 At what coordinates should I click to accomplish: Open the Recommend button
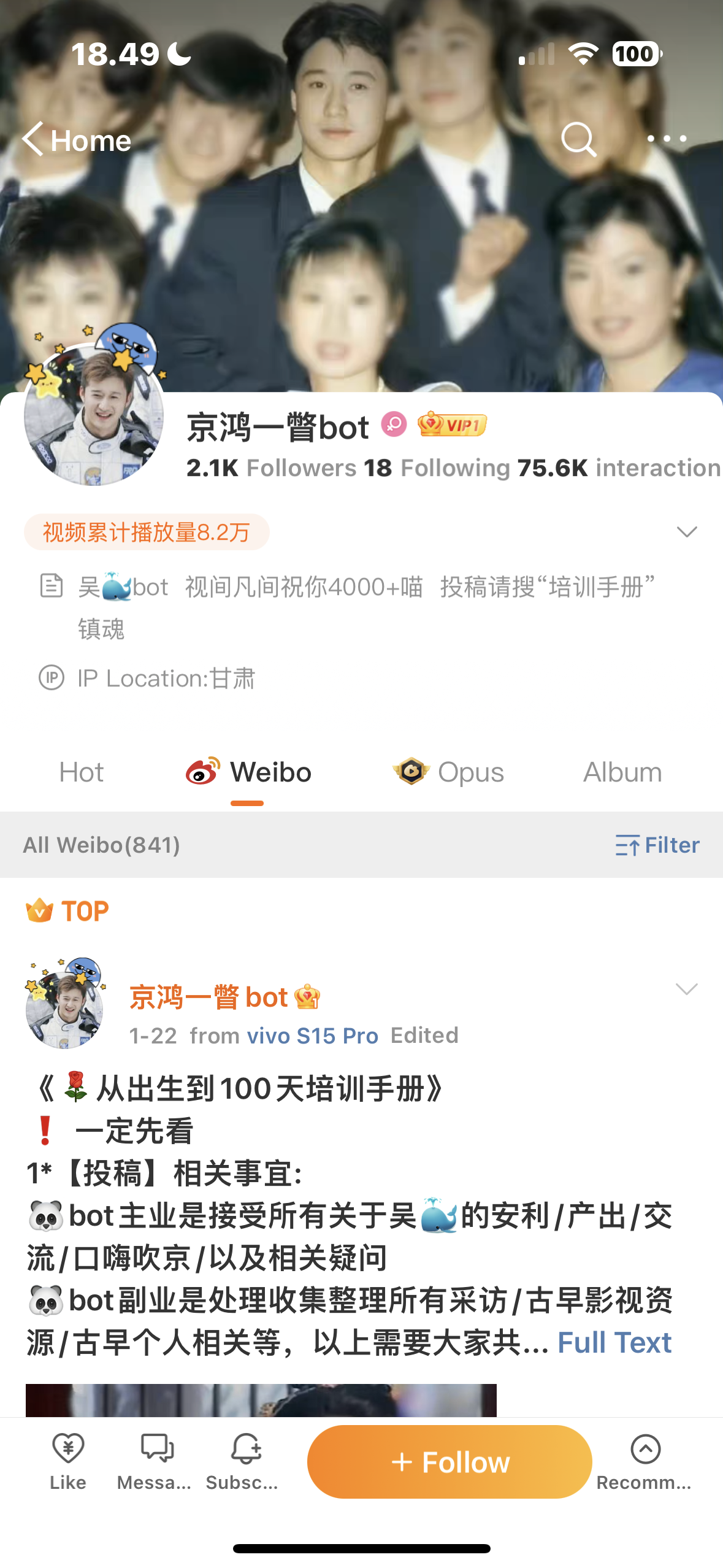[645, 1461]
